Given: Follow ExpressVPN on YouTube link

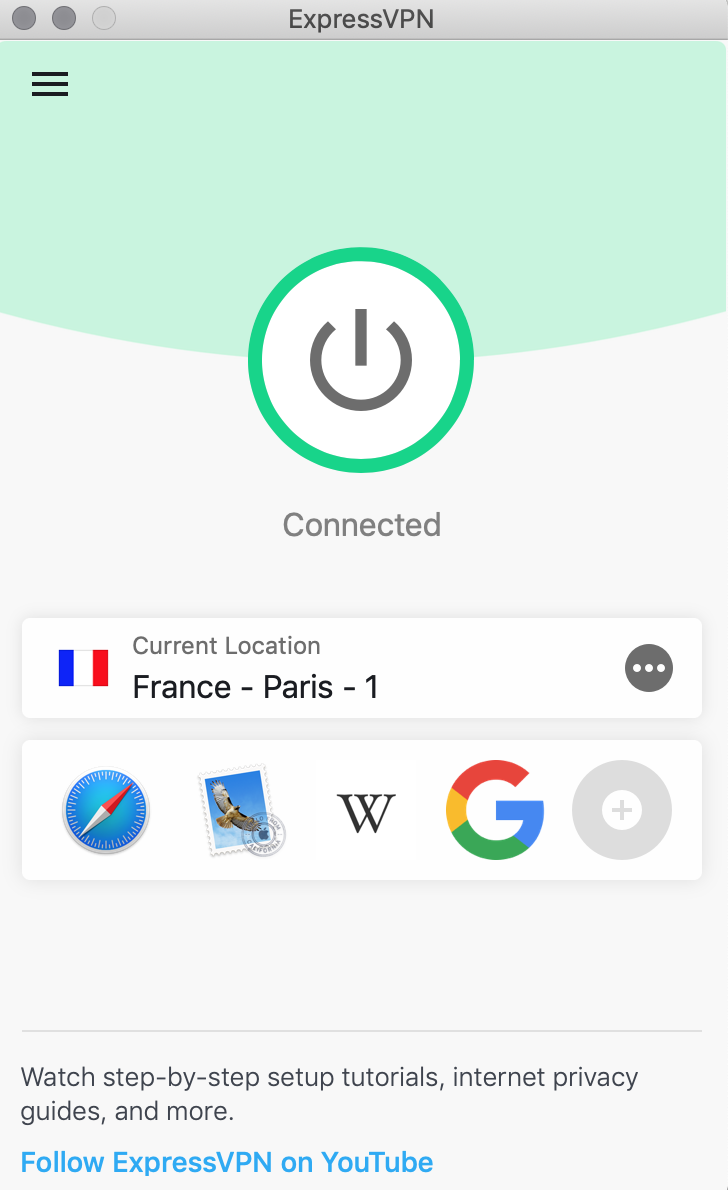Looking at the screenshot, I should [x=227, y=1162].
